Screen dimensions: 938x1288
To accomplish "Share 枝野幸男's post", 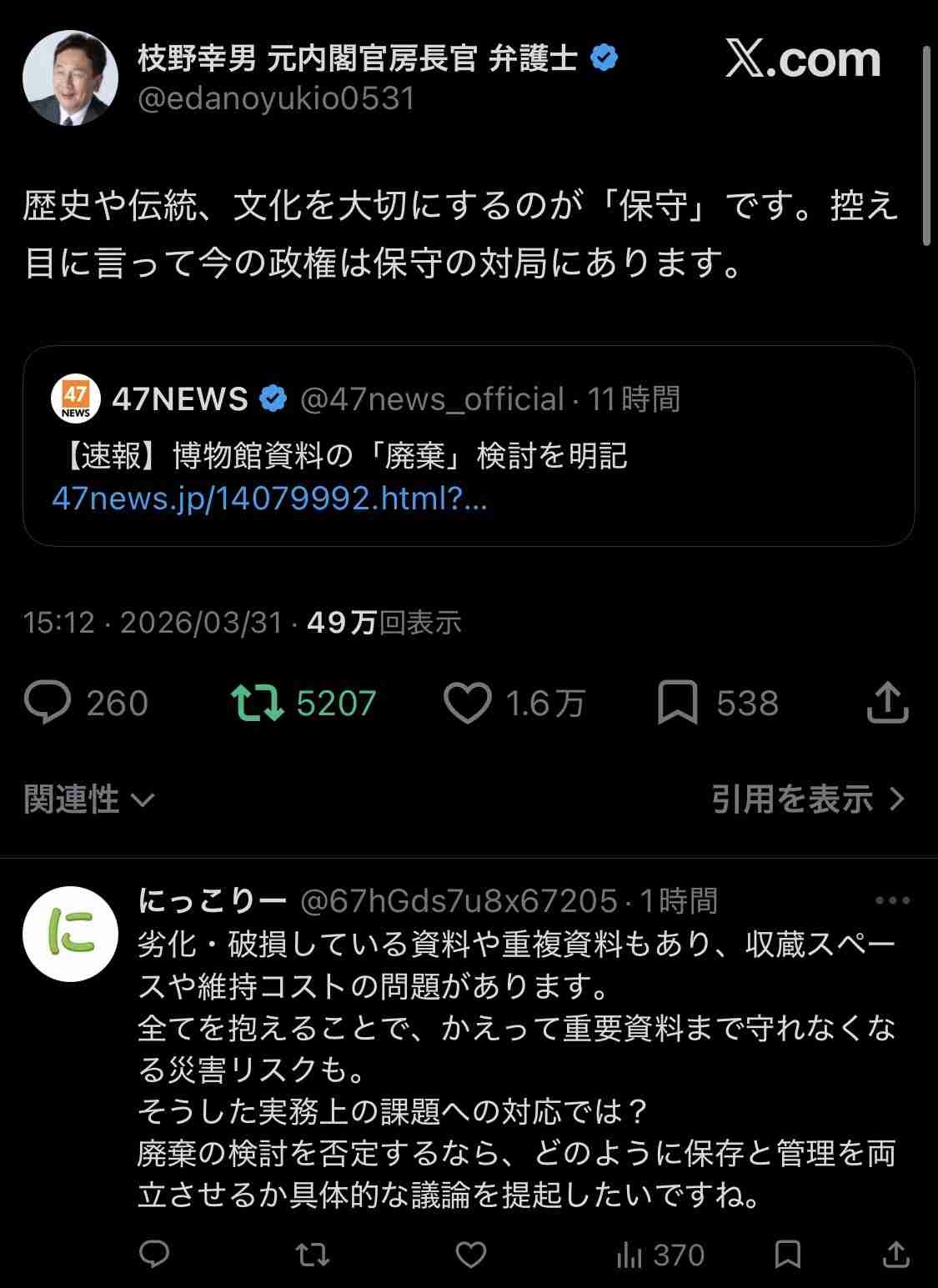I will tap(887, 703).
